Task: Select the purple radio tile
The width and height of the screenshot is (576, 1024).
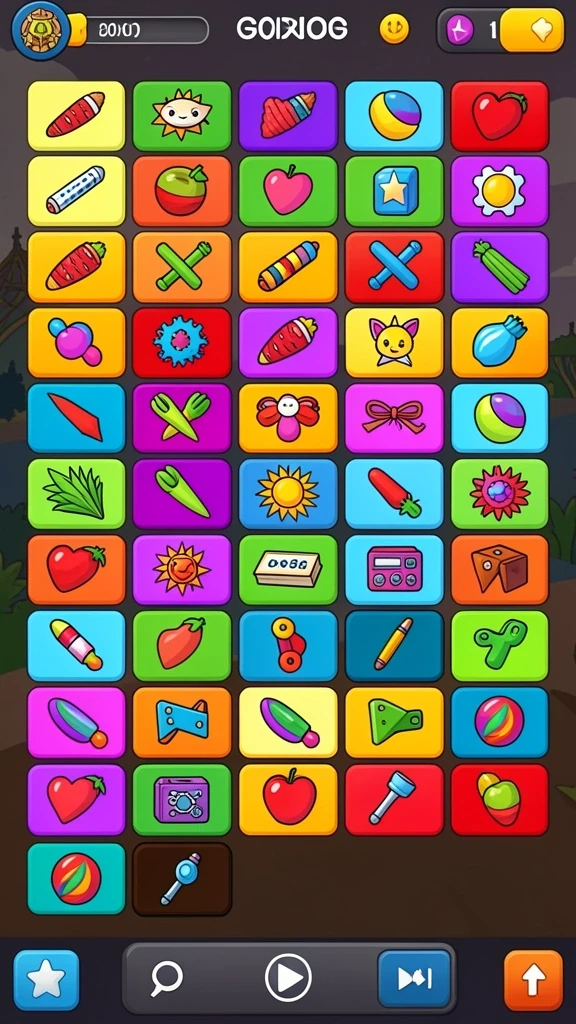Action: point(394,569)
